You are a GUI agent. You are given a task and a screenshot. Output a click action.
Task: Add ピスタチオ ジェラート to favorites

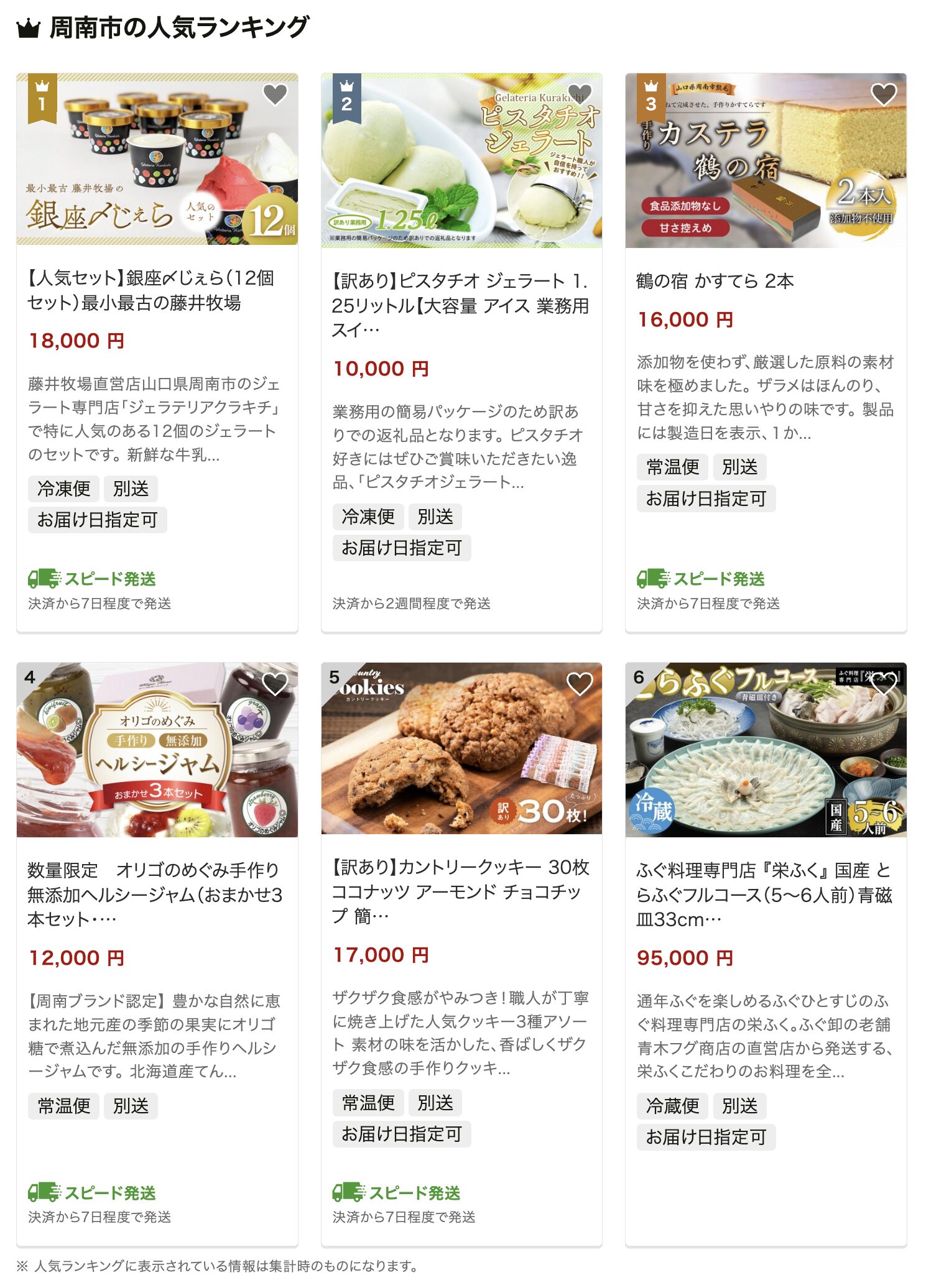580,94
